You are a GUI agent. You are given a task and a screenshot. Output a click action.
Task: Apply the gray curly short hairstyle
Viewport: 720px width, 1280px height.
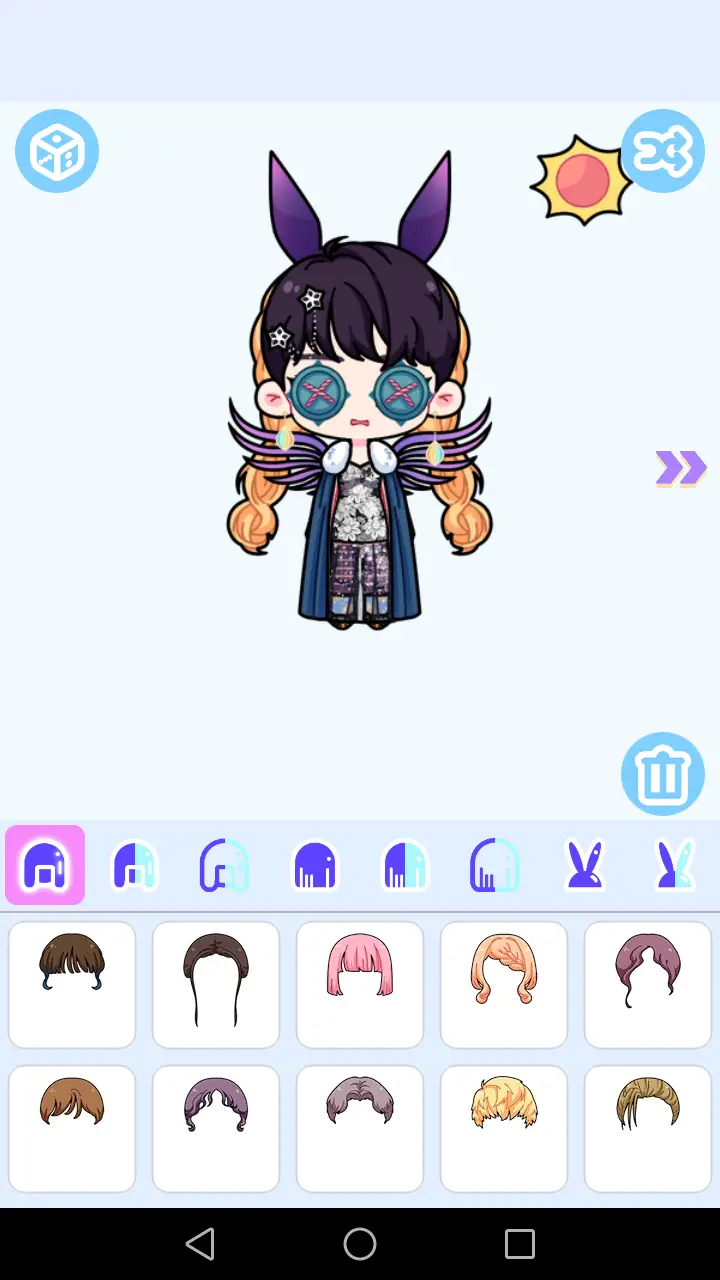[360, 1128]
